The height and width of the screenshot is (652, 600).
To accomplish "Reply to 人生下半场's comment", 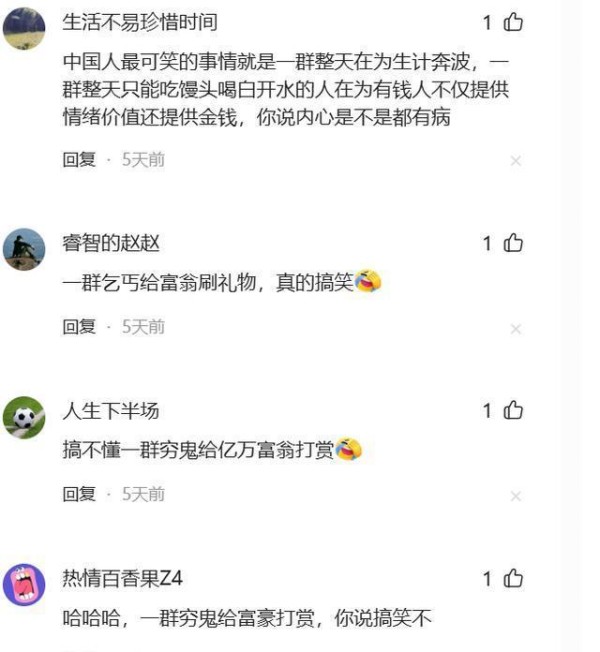I will click(x=79, y=493).
